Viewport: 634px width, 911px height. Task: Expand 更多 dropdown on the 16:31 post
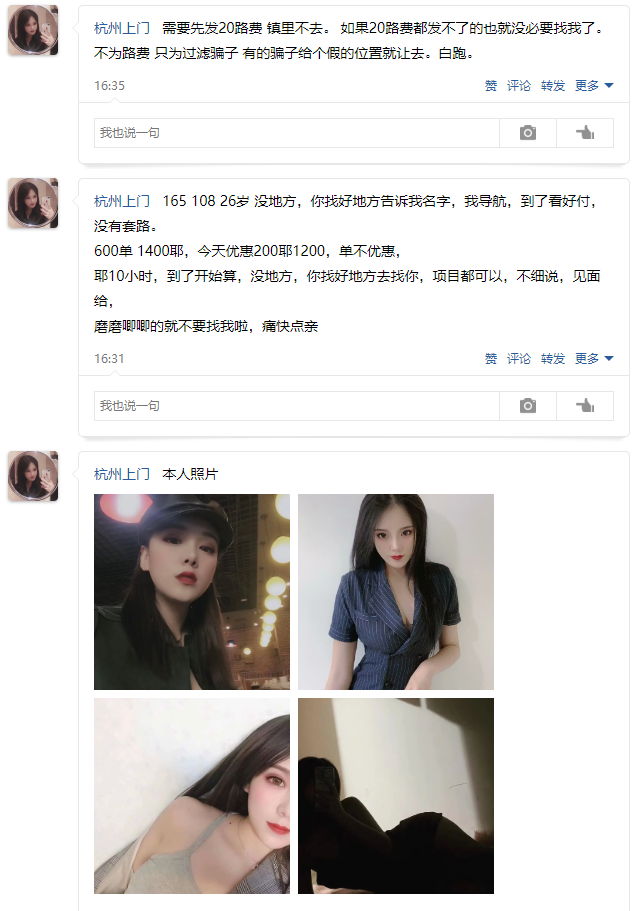tap(594, 359)
